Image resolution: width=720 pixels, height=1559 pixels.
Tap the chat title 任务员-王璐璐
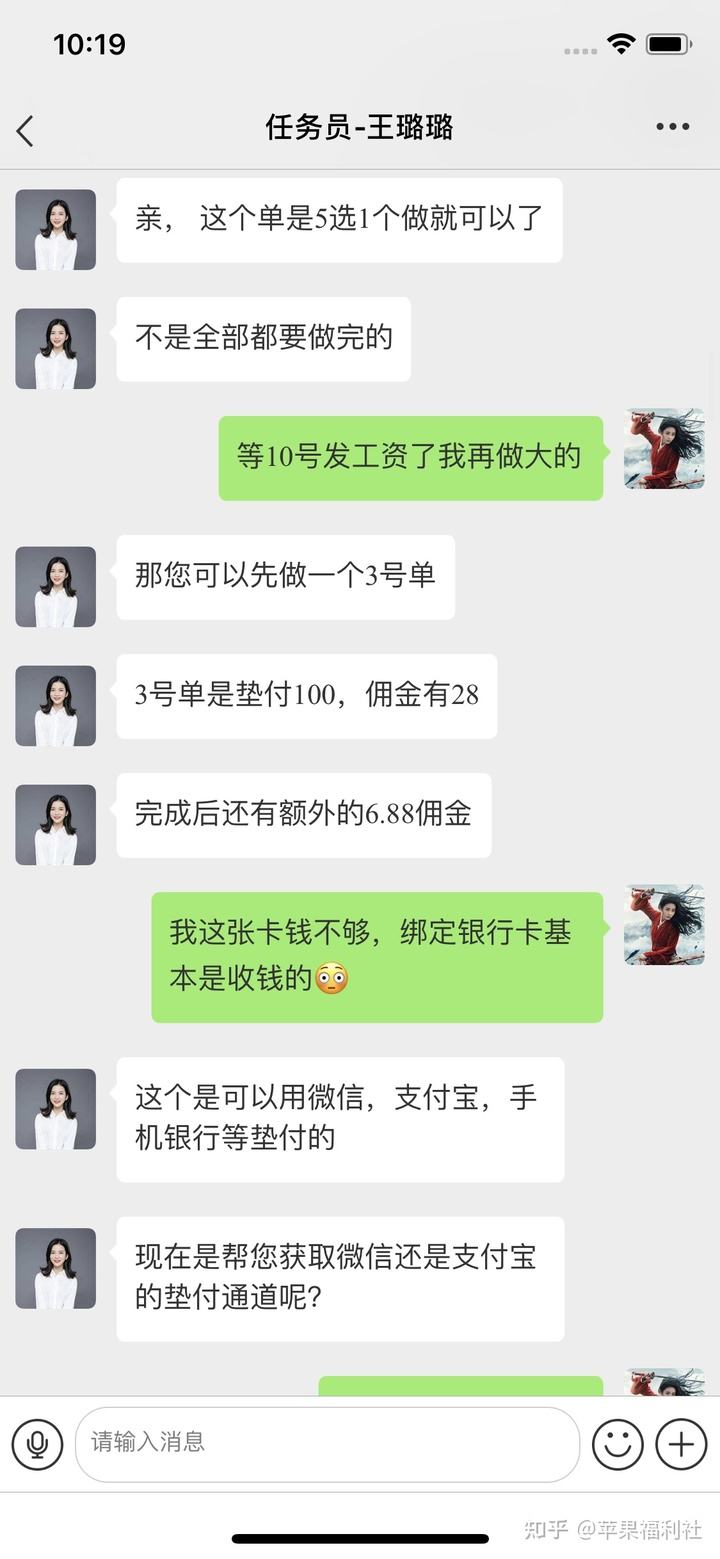pyautogui.click(x=360, y=128)
